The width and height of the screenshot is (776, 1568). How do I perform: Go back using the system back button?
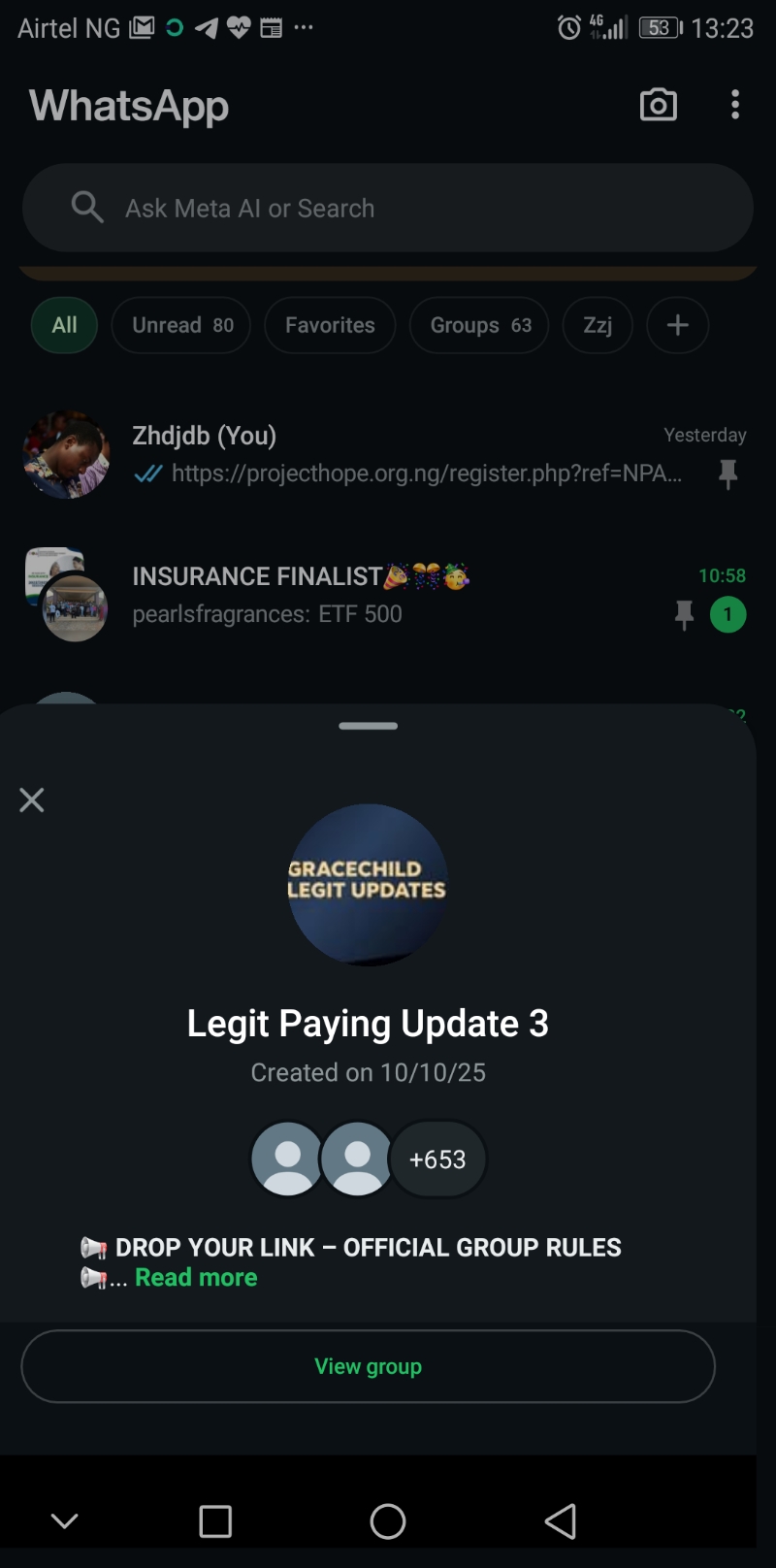click(561, 1521)
